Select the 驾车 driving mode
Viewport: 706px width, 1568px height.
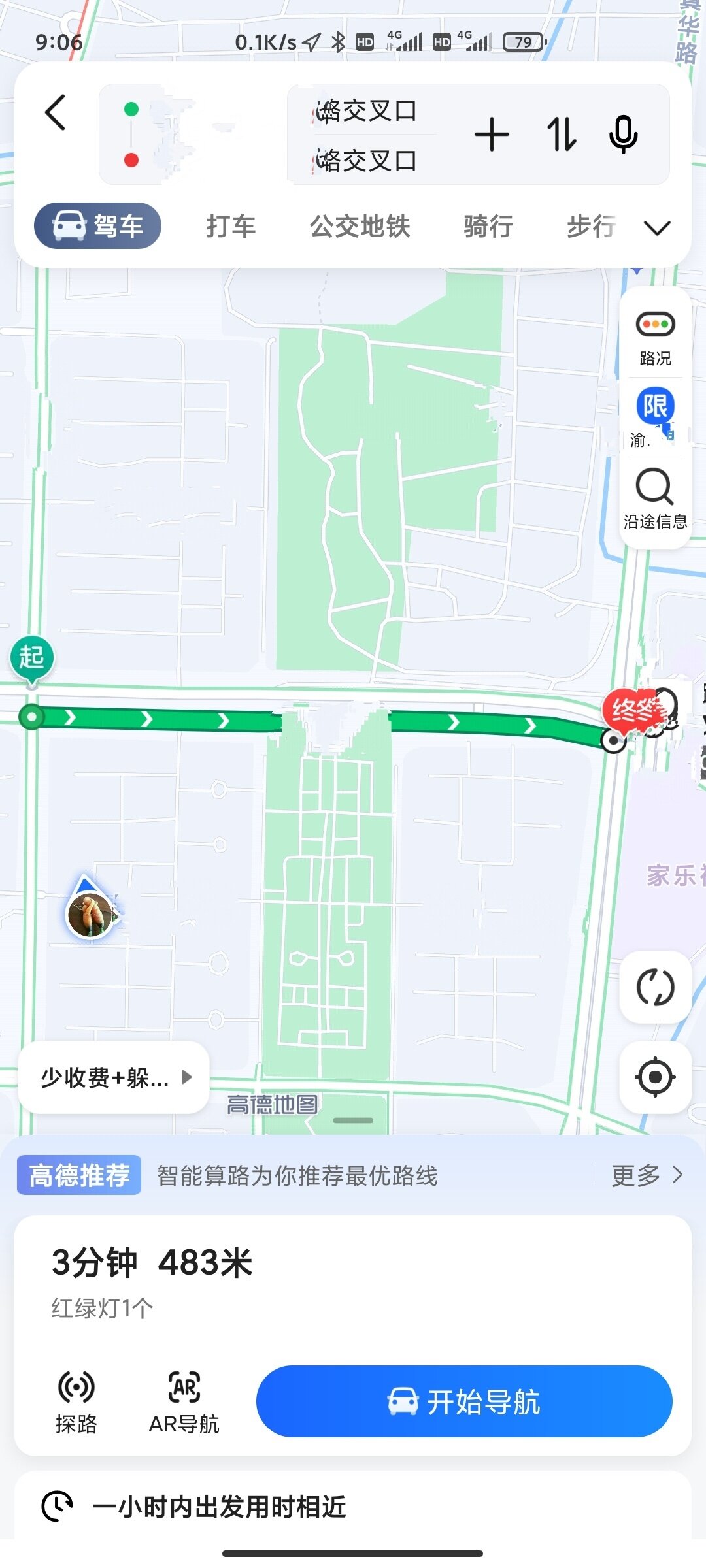(x=98, y=226)
